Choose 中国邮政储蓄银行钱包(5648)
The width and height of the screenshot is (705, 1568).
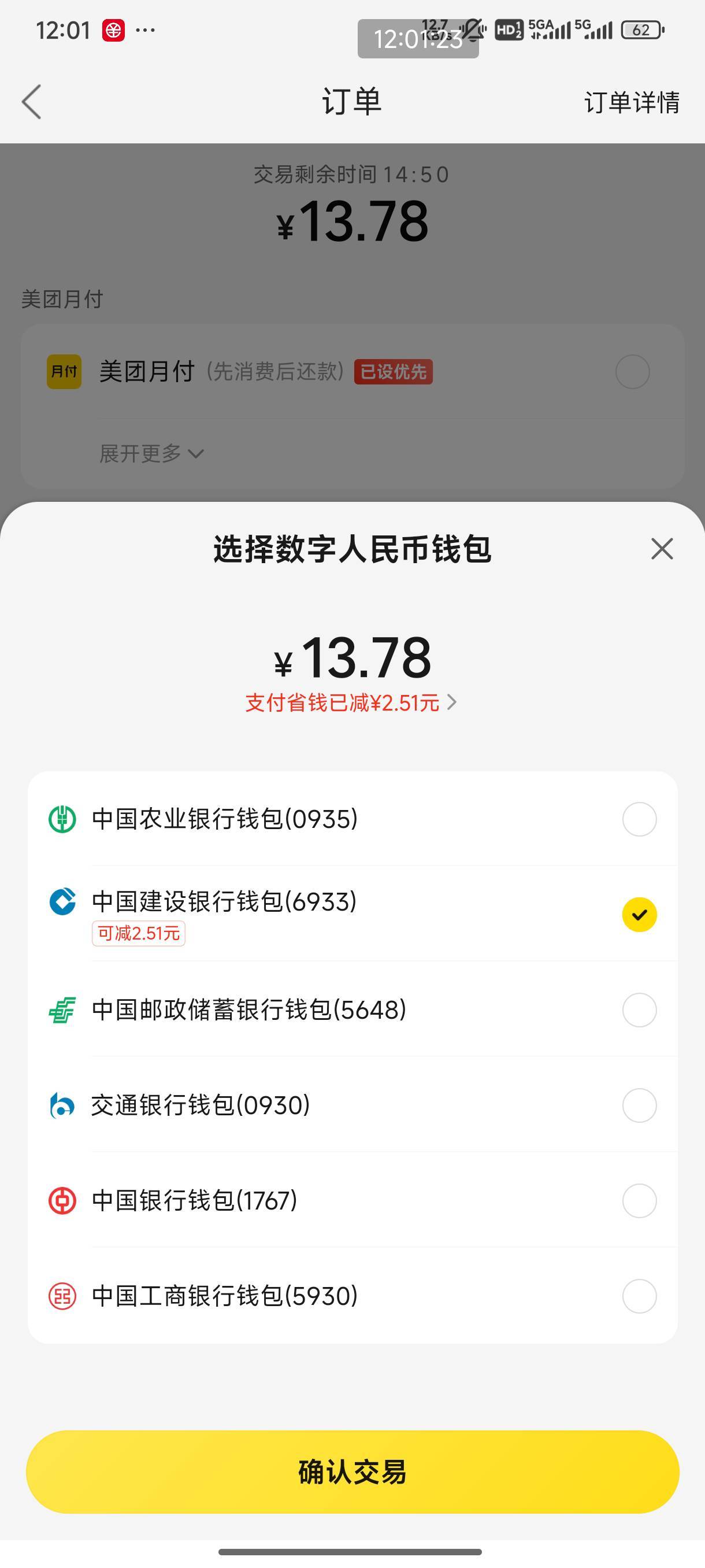[353, 1009]
